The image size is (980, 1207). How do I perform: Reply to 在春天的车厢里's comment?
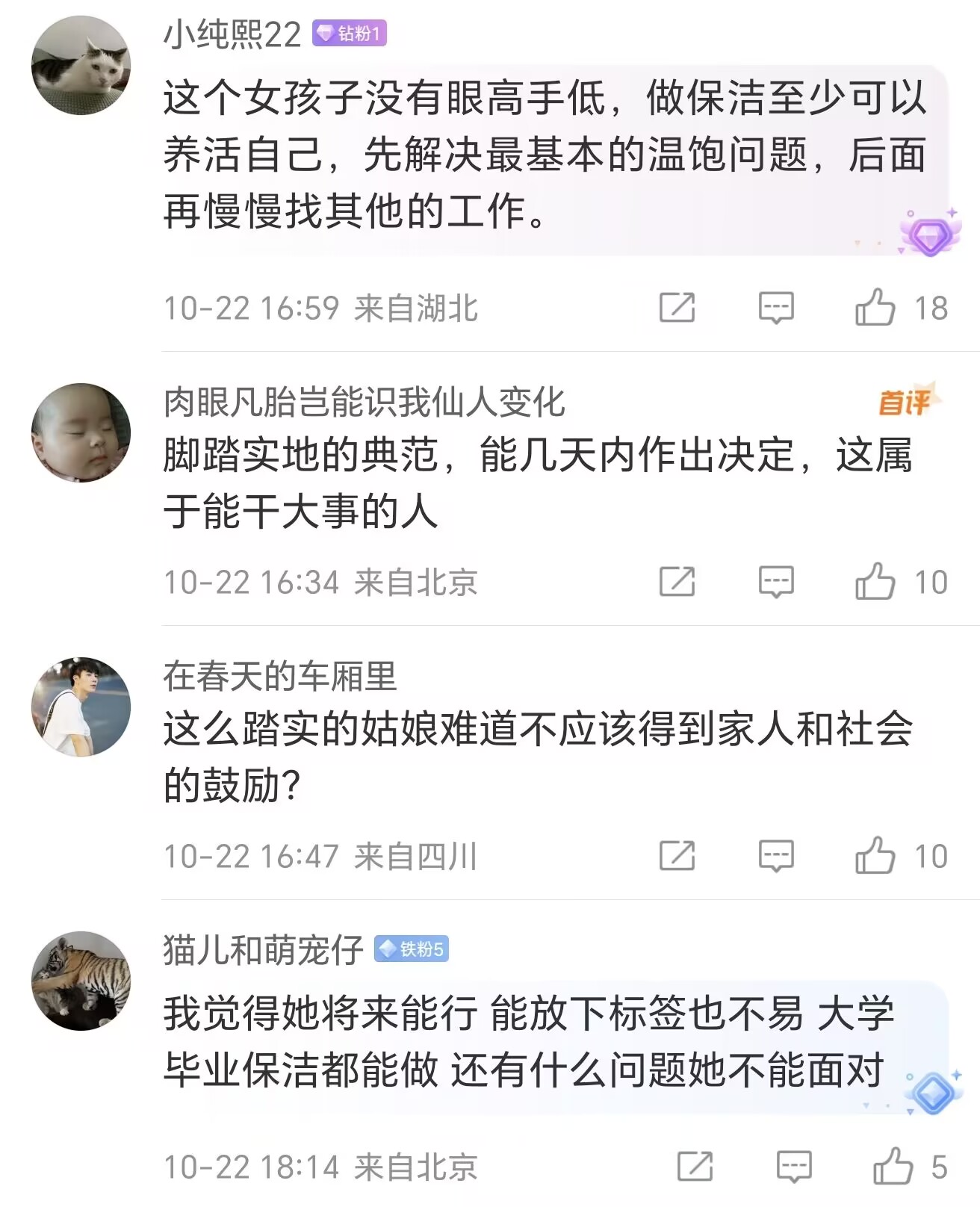tap(776, 856)
